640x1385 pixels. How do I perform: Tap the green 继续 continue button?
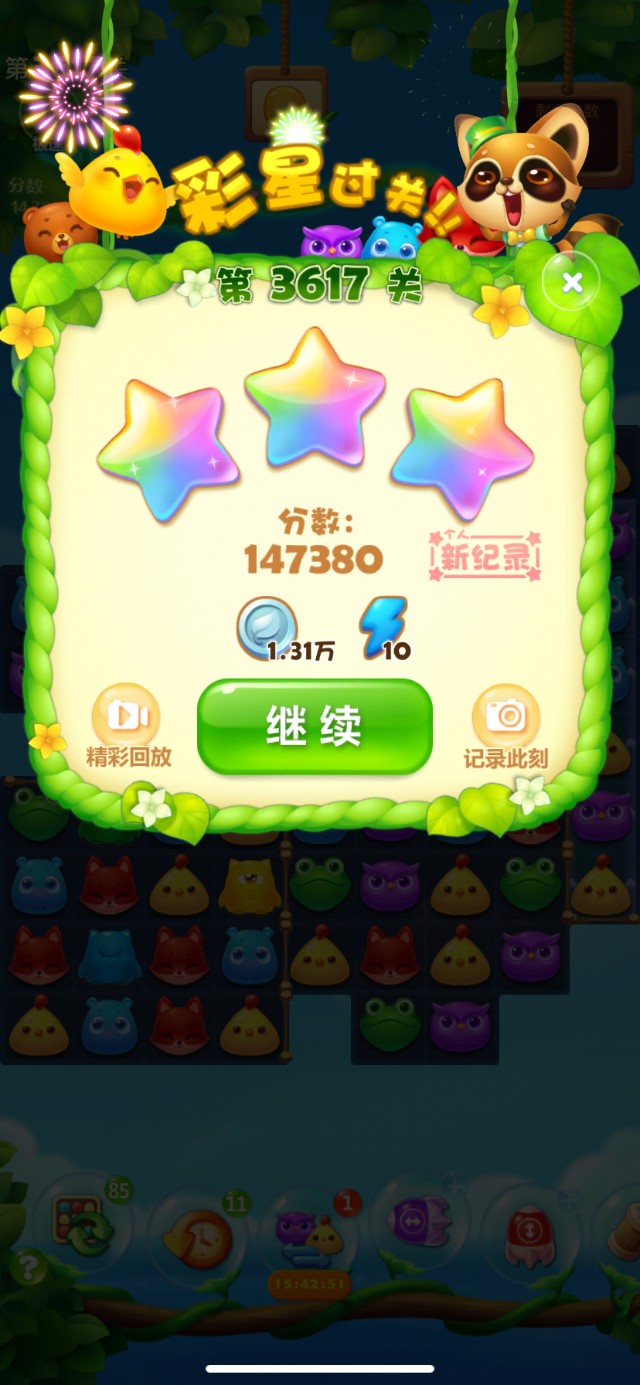pyautogui.click(x=314, y=726)
